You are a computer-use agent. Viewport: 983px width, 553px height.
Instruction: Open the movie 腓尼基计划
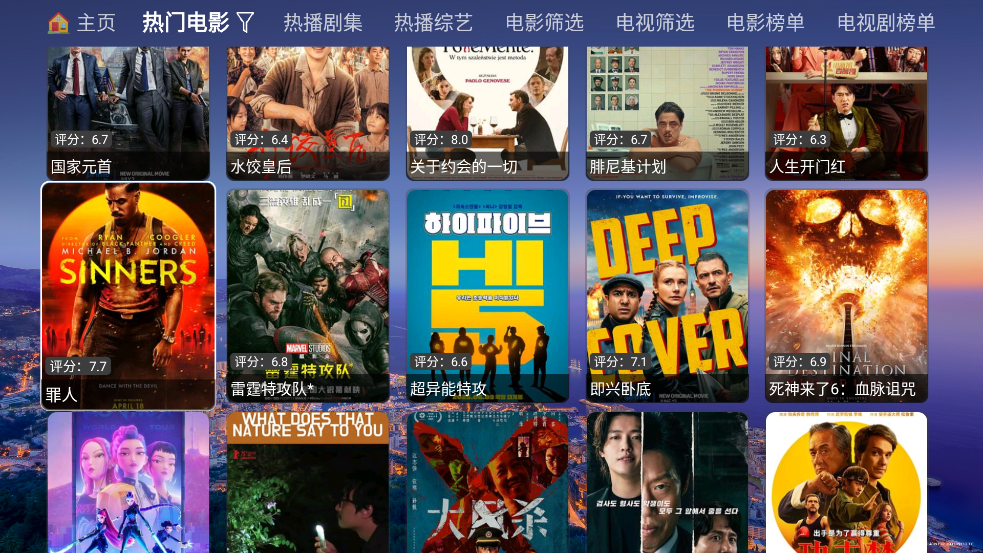(x=667, y=110)
